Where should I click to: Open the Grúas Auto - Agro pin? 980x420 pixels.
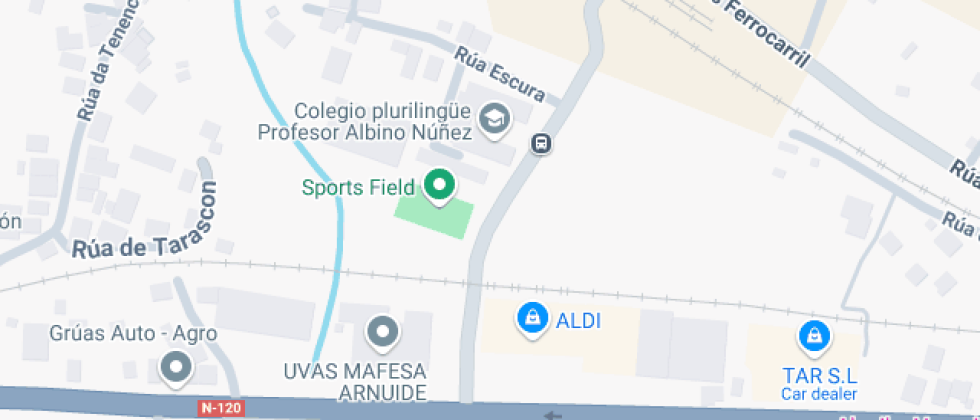[x=178, y=366]
